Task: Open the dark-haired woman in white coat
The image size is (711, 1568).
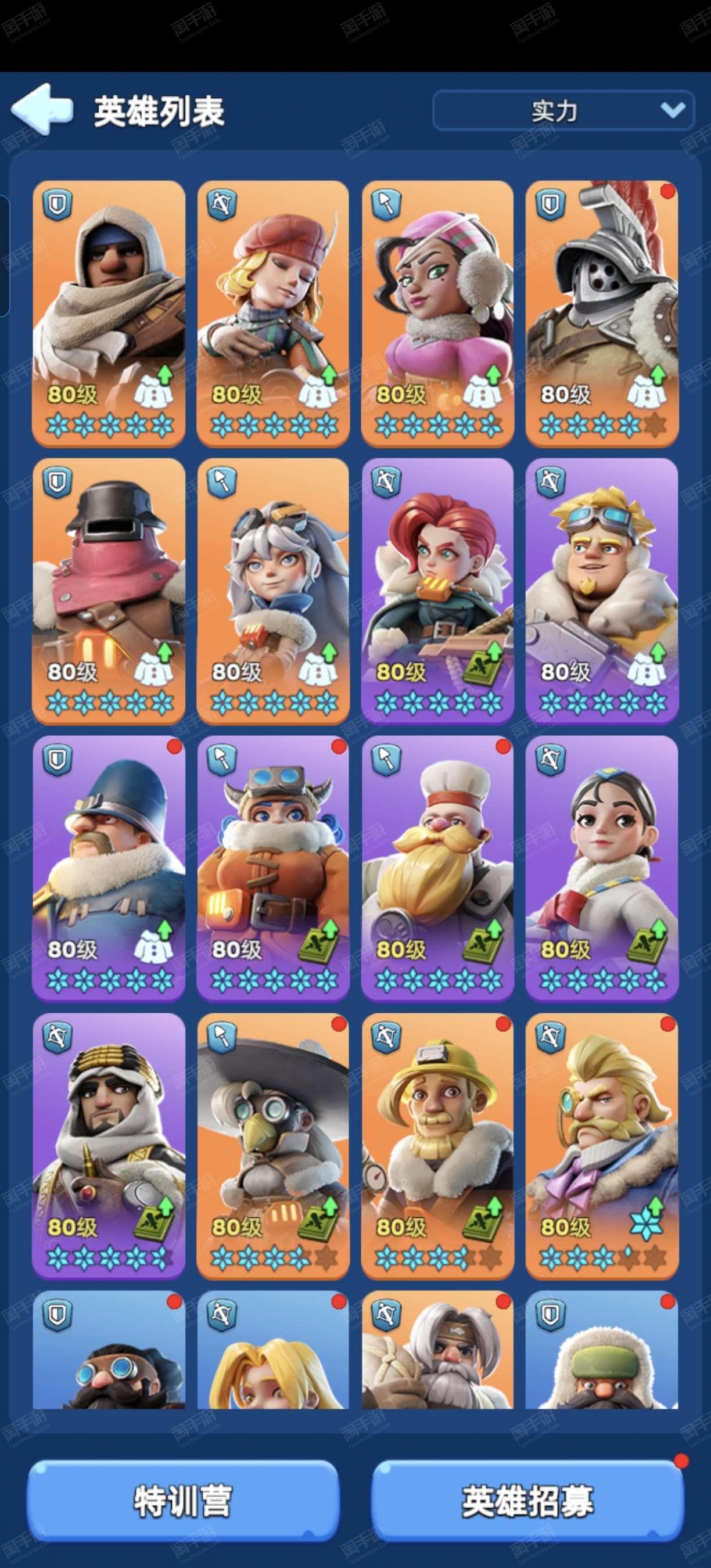Action: (x=602, y=869)
